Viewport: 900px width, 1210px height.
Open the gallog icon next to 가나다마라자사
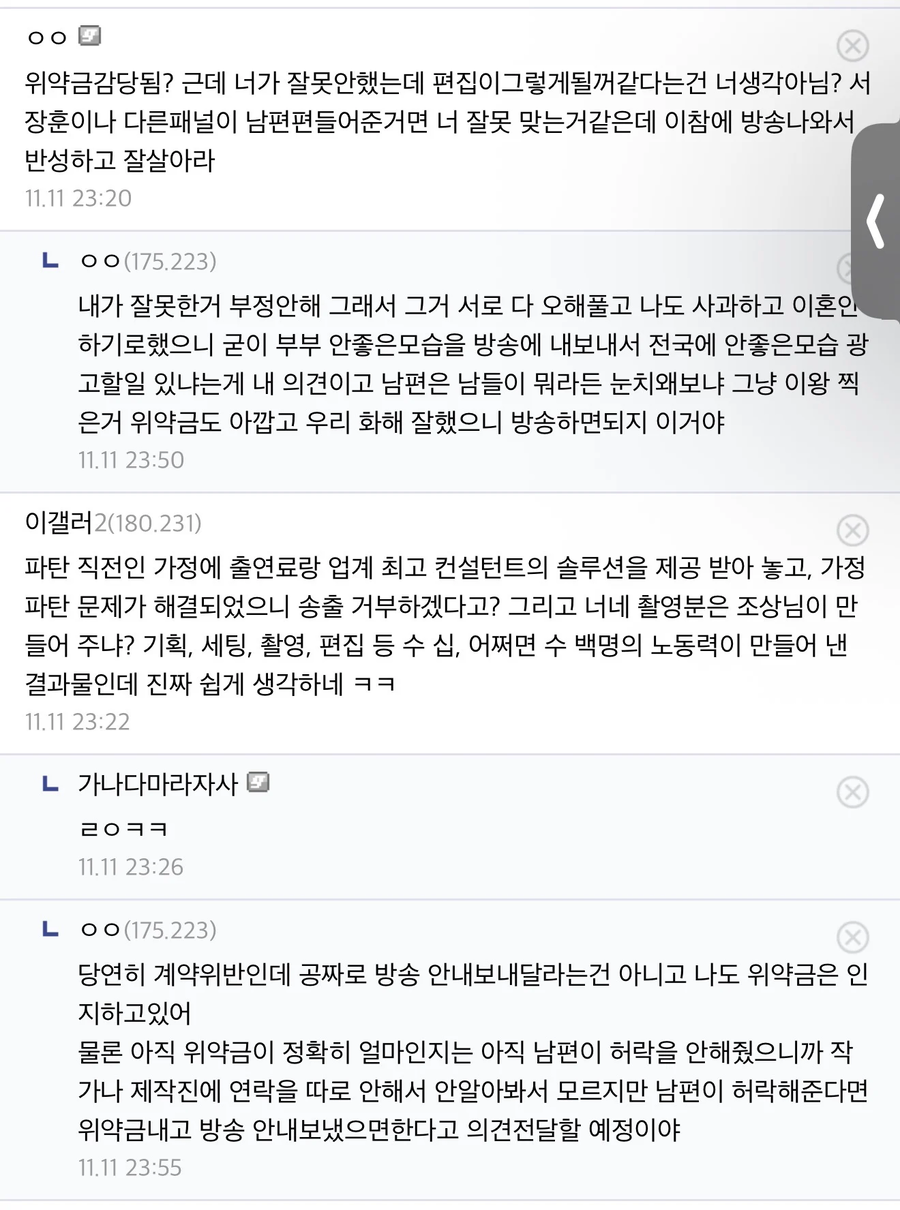tap(259, 784)
